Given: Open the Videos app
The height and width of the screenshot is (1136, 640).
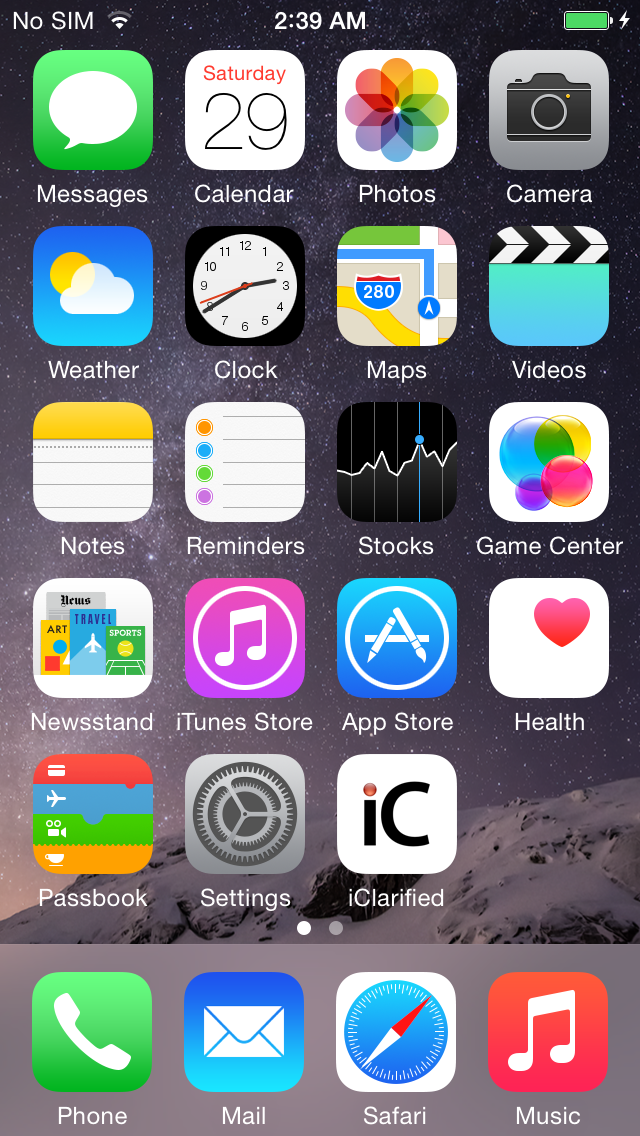Looking at the screenshot, I should pyautogui.click(x=549, y=286).
